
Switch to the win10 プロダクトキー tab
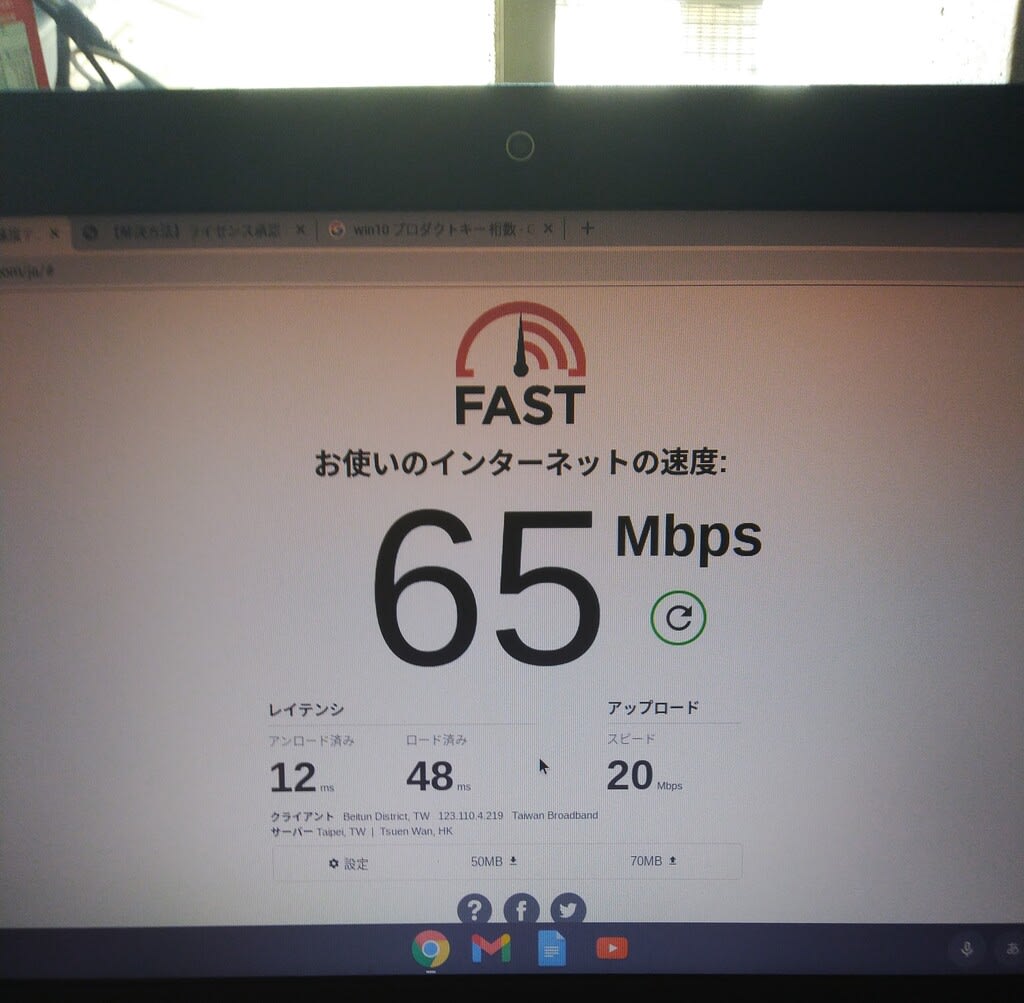435,230
